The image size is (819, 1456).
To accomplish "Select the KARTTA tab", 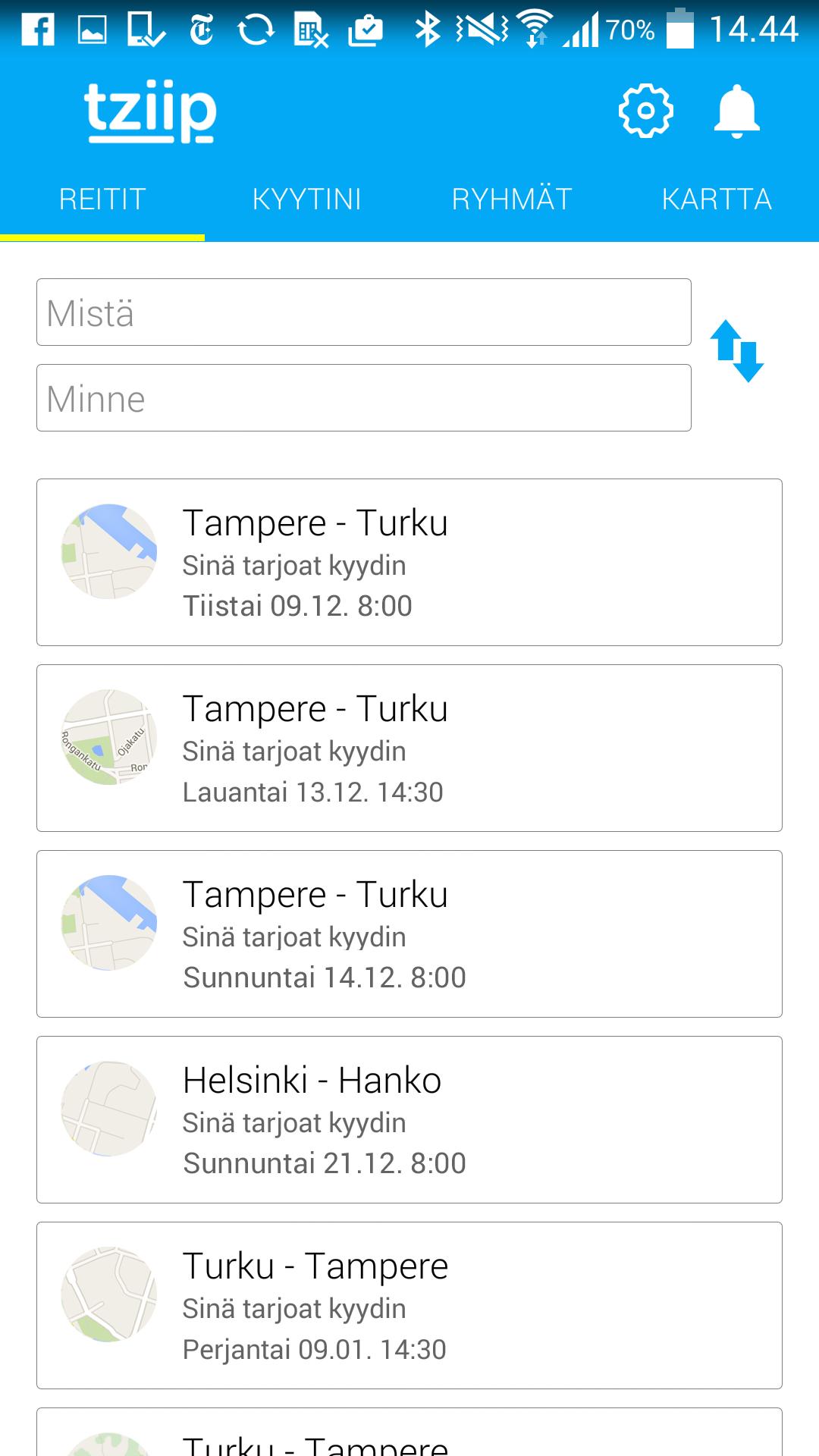I will pos(717,199).
